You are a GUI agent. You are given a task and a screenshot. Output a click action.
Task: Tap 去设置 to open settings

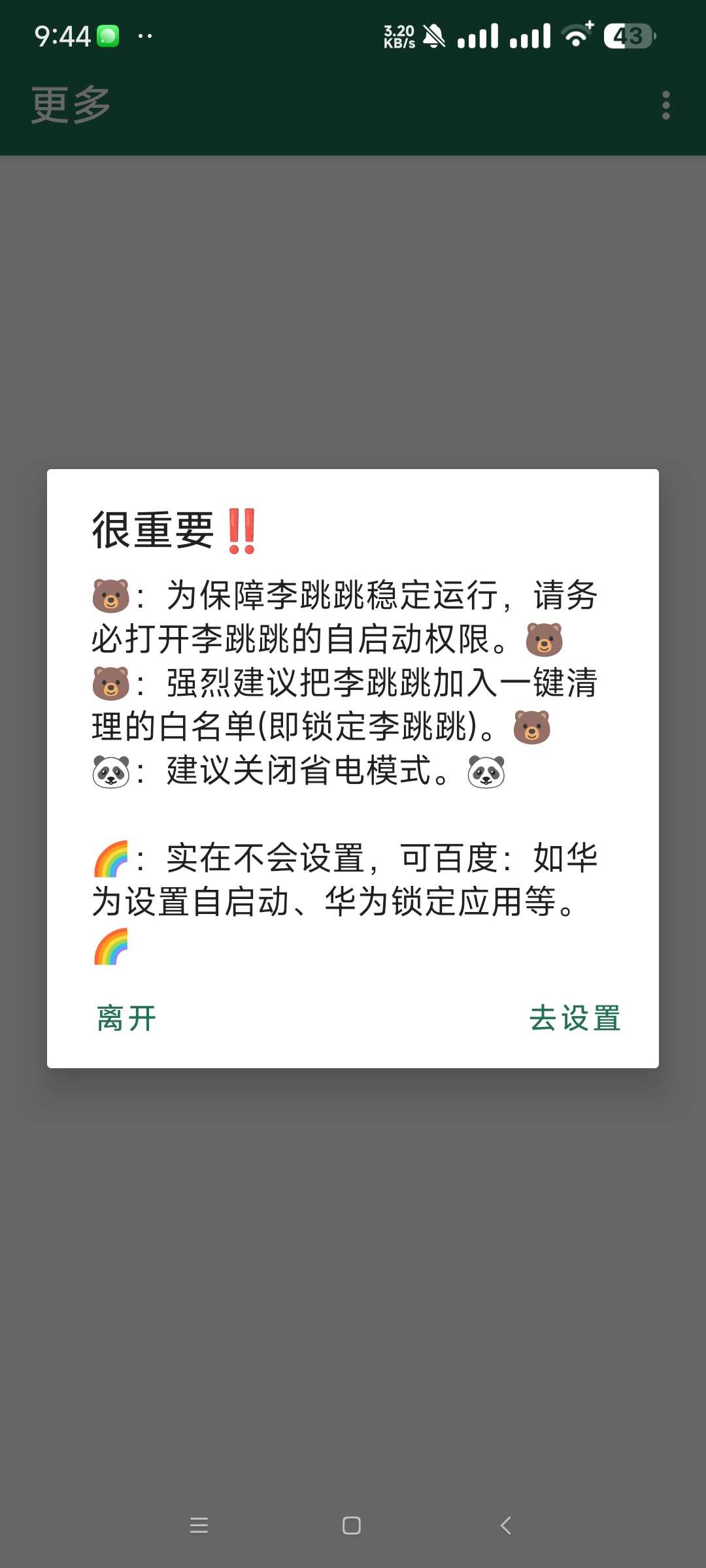[575, 1018]
